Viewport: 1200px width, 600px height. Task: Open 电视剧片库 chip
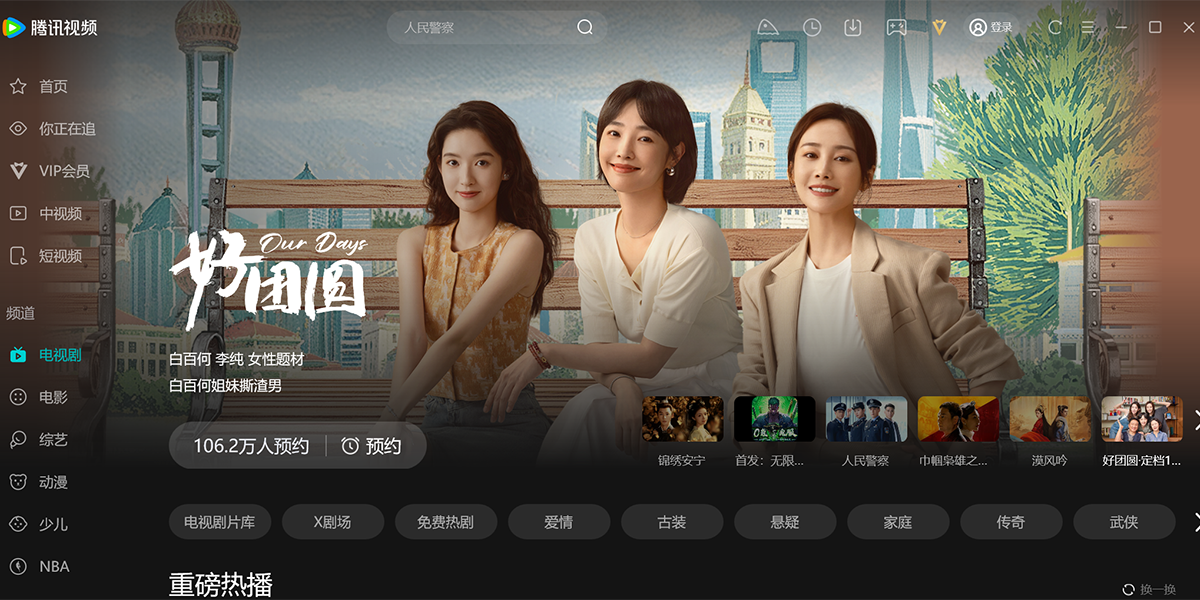point(219,522)
